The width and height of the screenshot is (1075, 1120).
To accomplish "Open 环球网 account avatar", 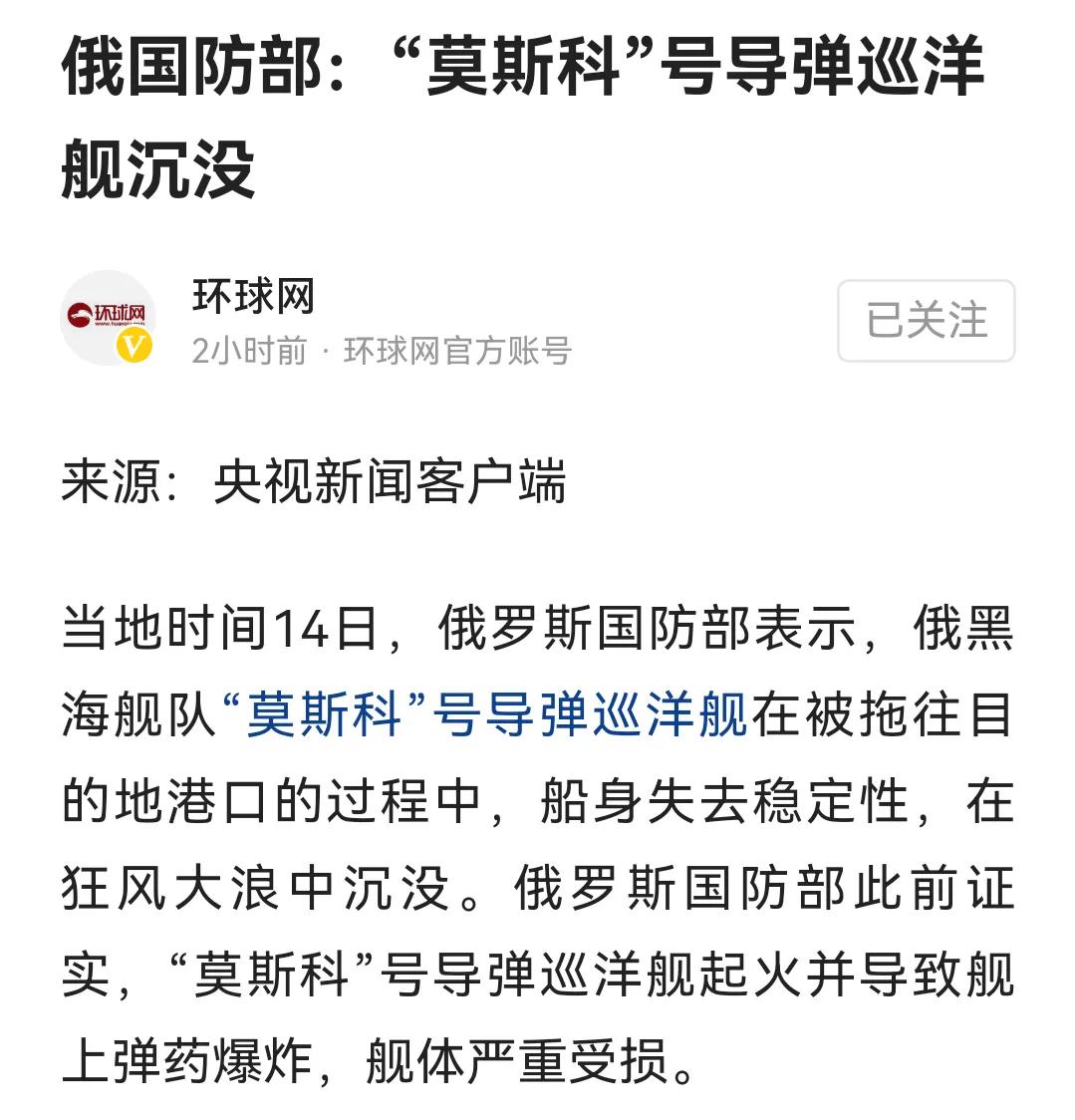I will point(109,318).
